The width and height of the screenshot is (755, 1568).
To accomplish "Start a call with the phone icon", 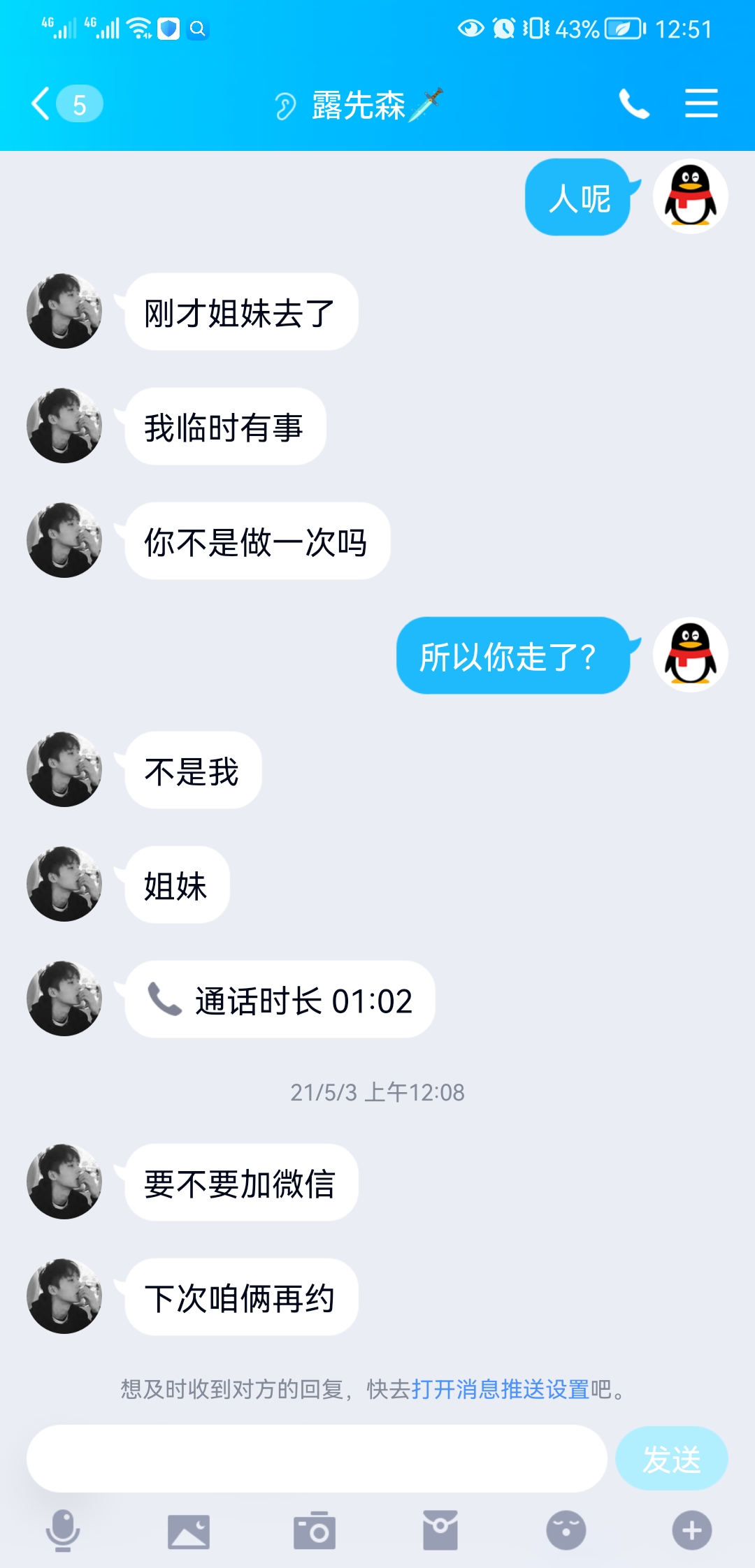I will (x=633, y=103).
